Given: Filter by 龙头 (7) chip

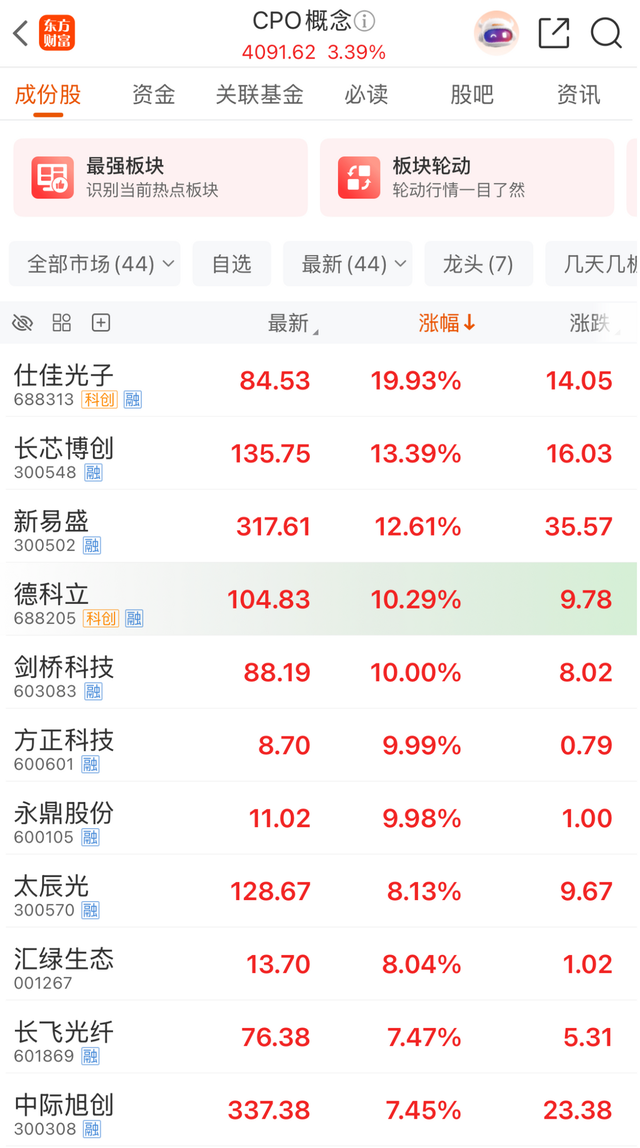Looking at the screenshot, I should (479, 264).
